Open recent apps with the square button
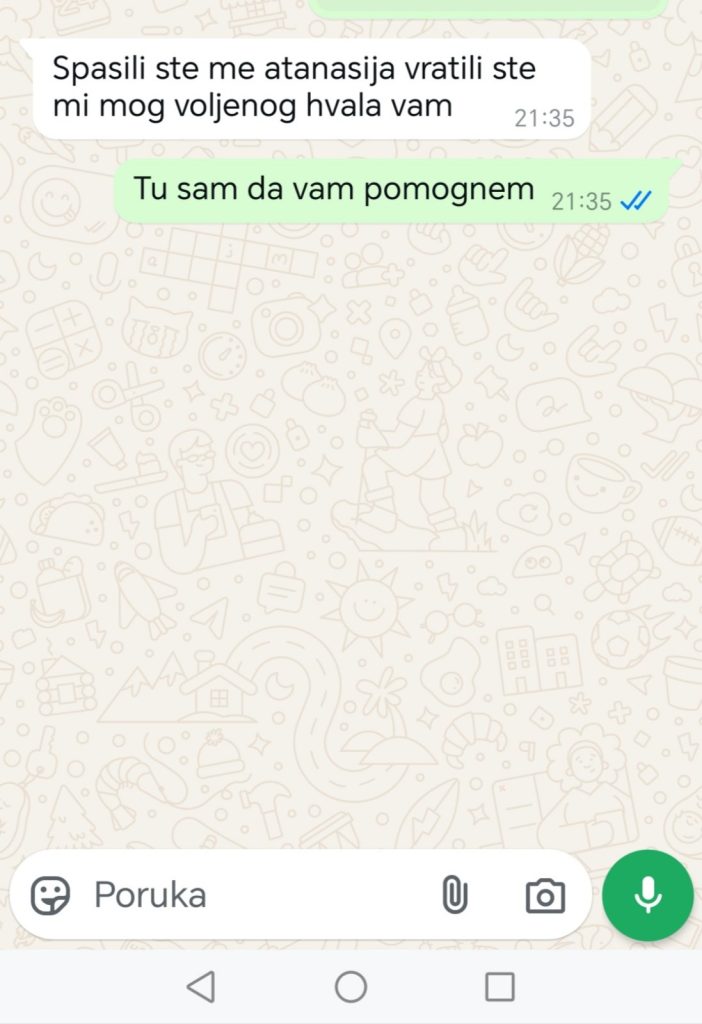This screenshot has width=702, height=1024. 500,987
